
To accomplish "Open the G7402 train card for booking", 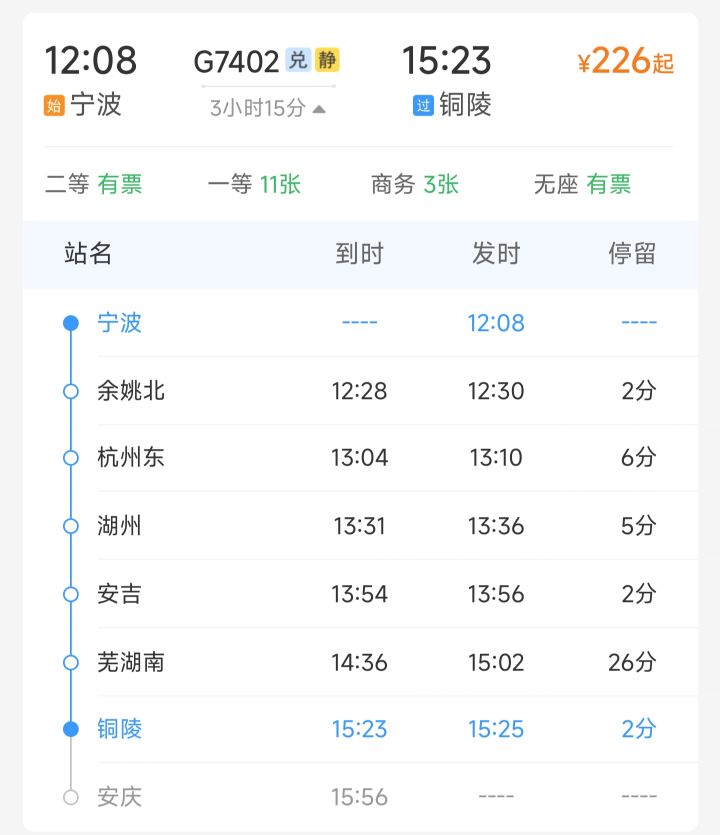I will coord(236,62).
